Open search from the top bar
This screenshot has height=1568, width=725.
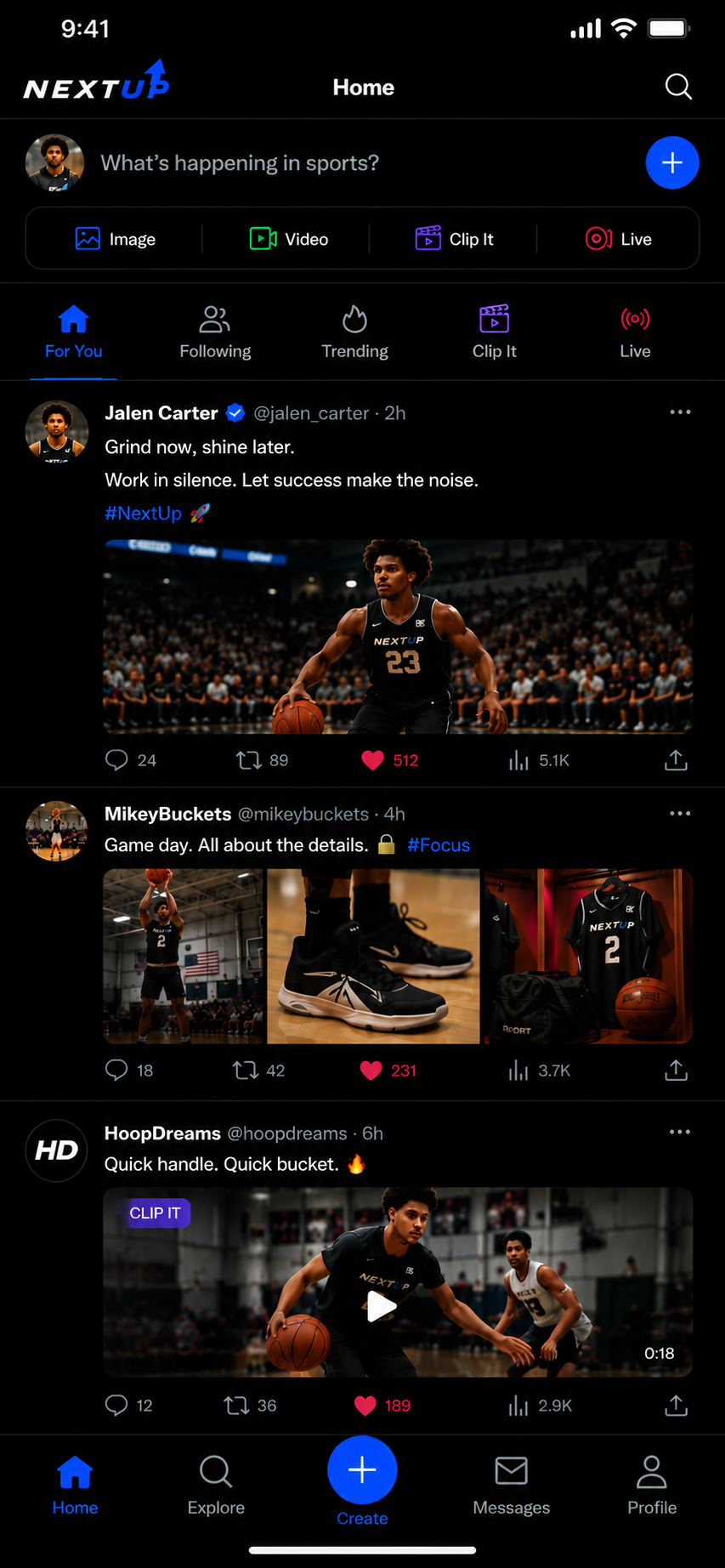[x=678, y=87]
